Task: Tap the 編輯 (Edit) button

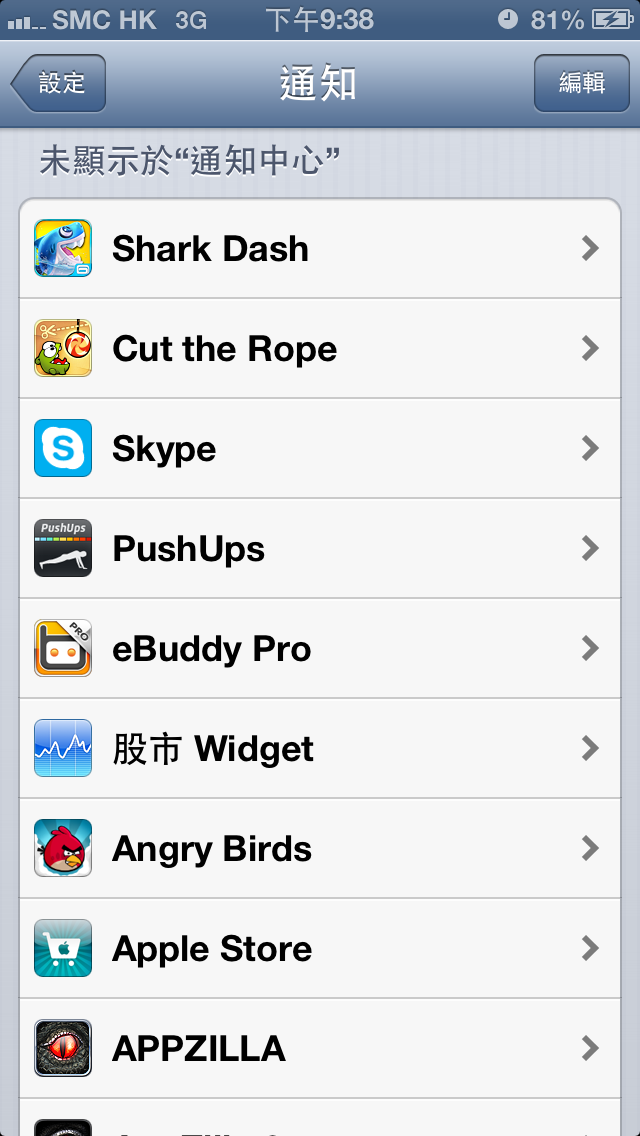Action: coord(581,83)
